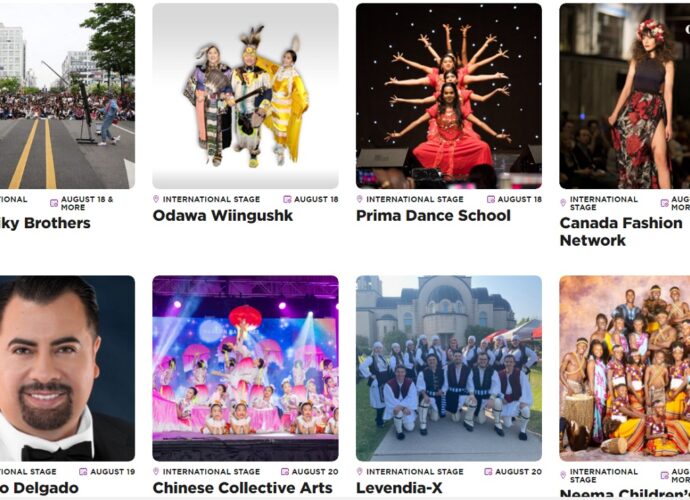Screen dimensions: 690x500
Task: Open the Odawa Wiingushk performer card
Action: click(x=245, y=95)
